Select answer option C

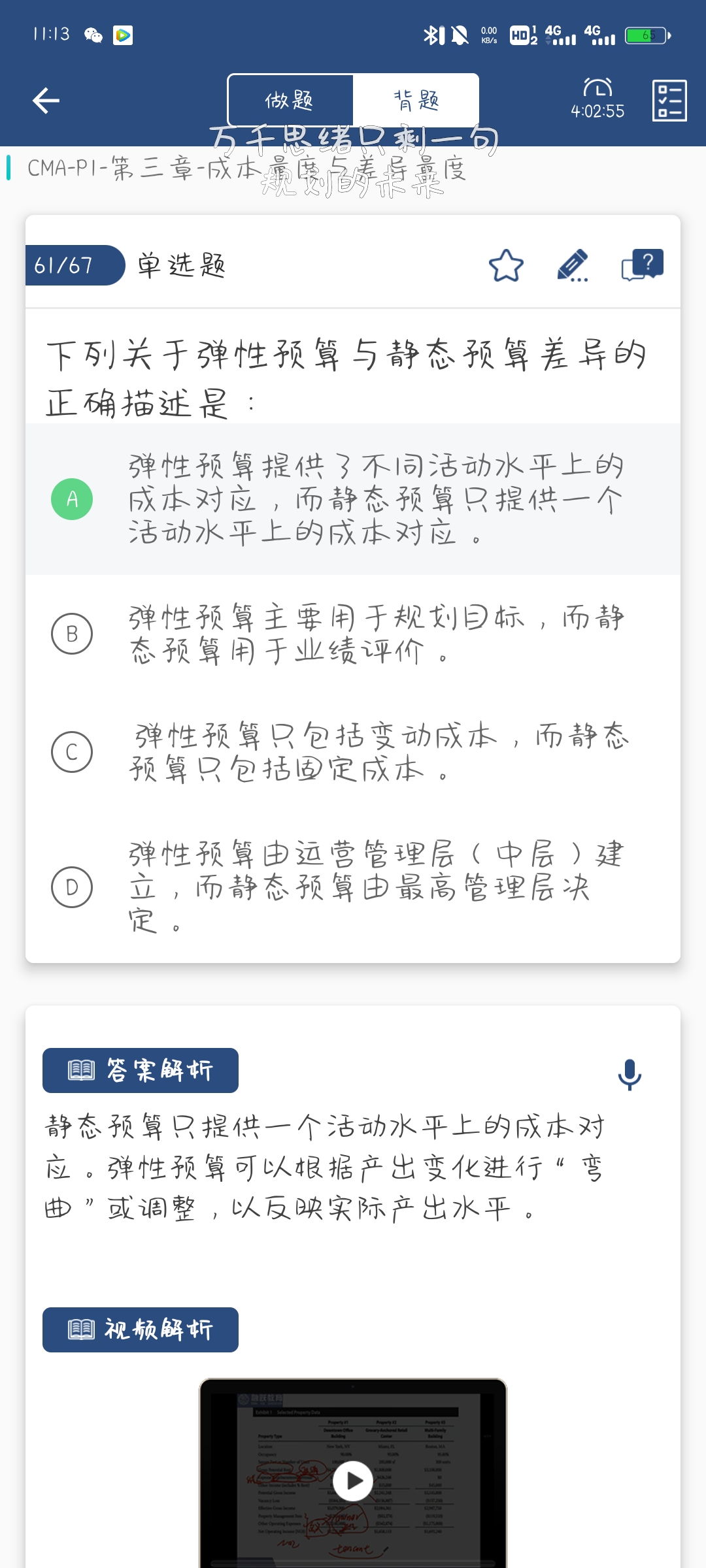click(72, 752)
